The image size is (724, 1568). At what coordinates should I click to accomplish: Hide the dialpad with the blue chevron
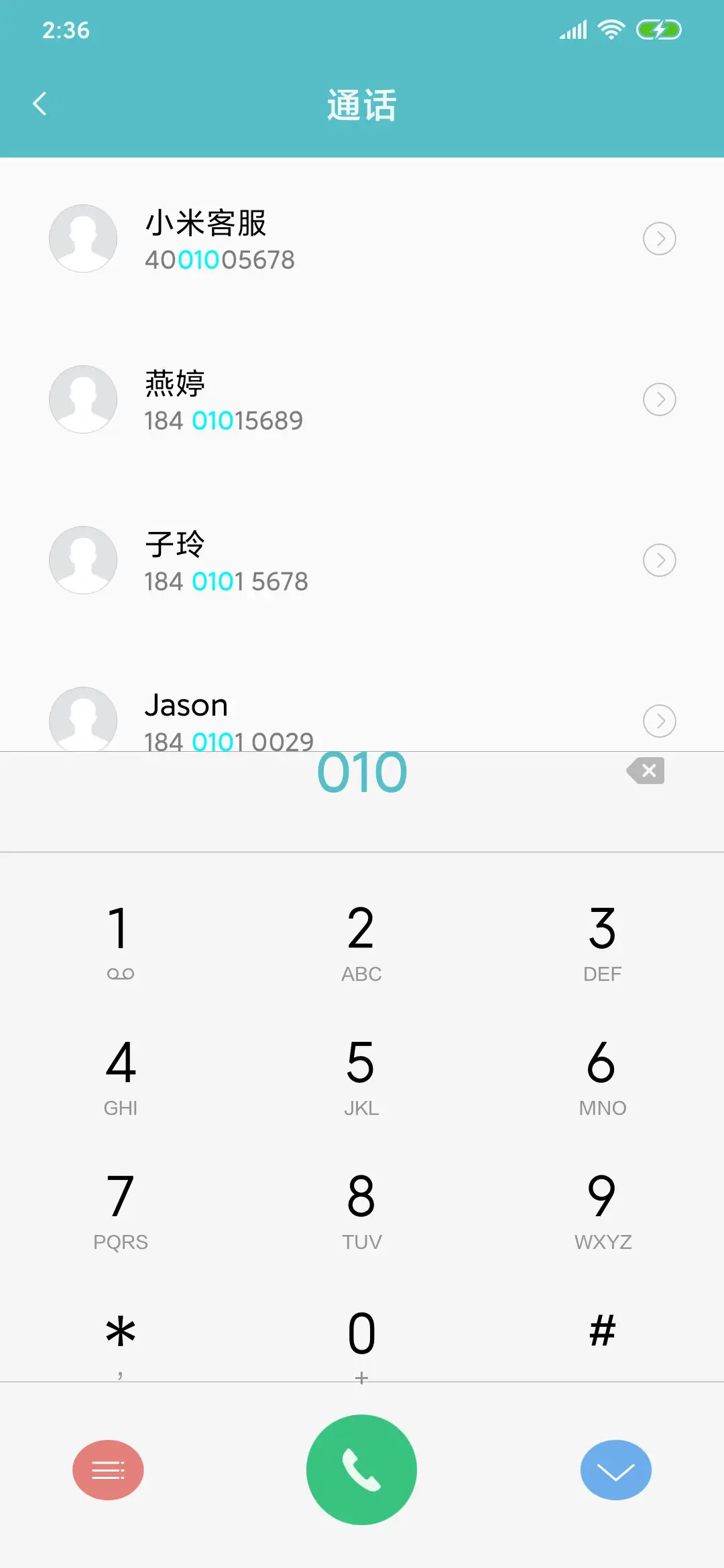click(615, 1469)
